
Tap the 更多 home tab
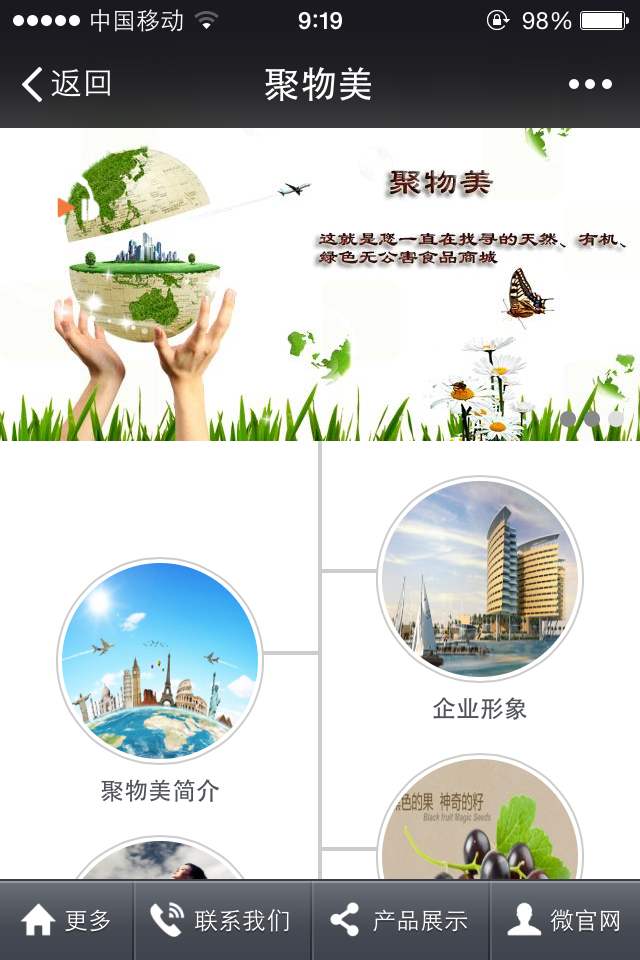(x=67, y=921)
